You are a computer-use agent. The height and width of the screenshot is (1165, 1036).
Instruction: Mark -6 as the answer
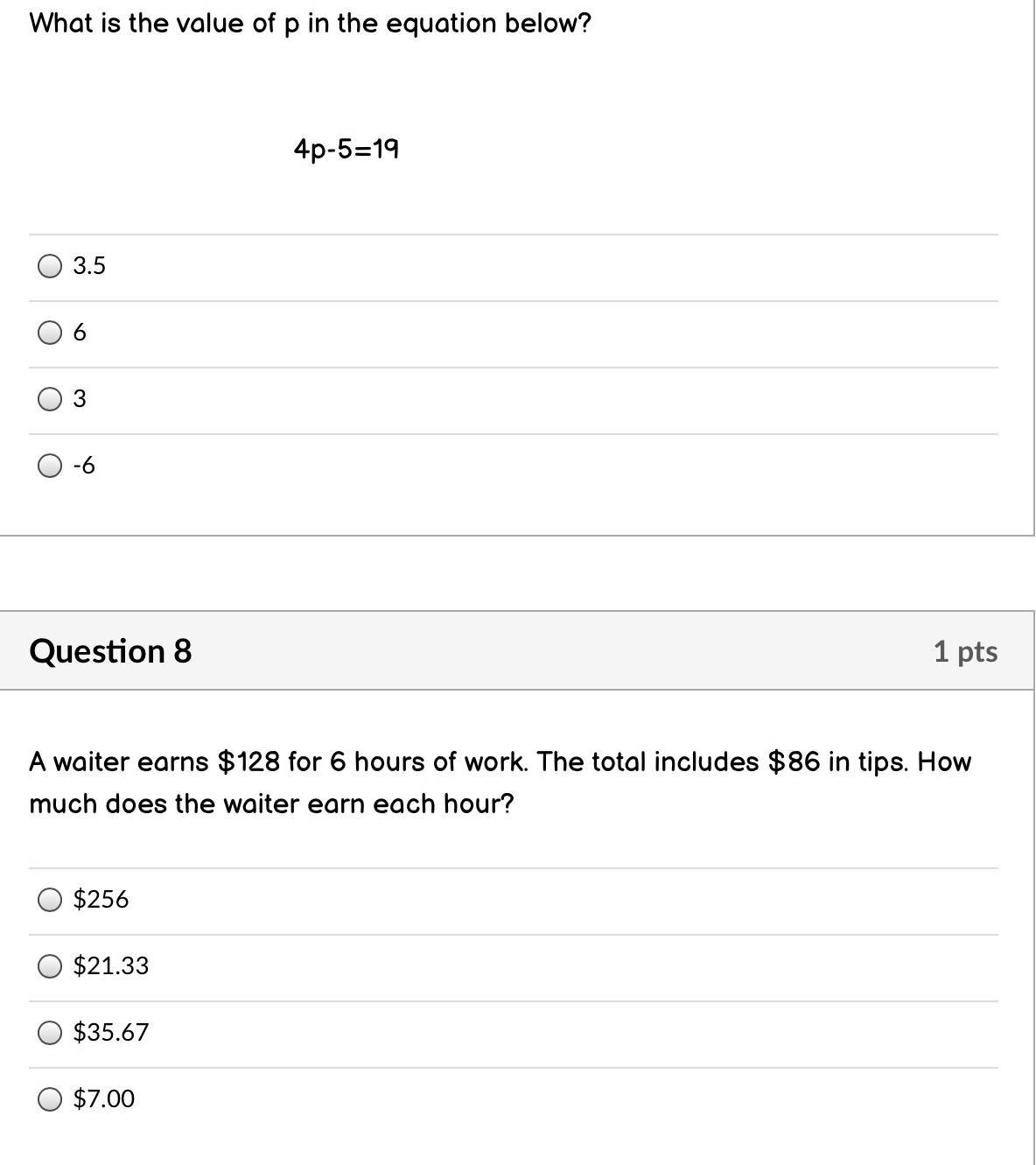pyautogui.click(x=51, y=466)
